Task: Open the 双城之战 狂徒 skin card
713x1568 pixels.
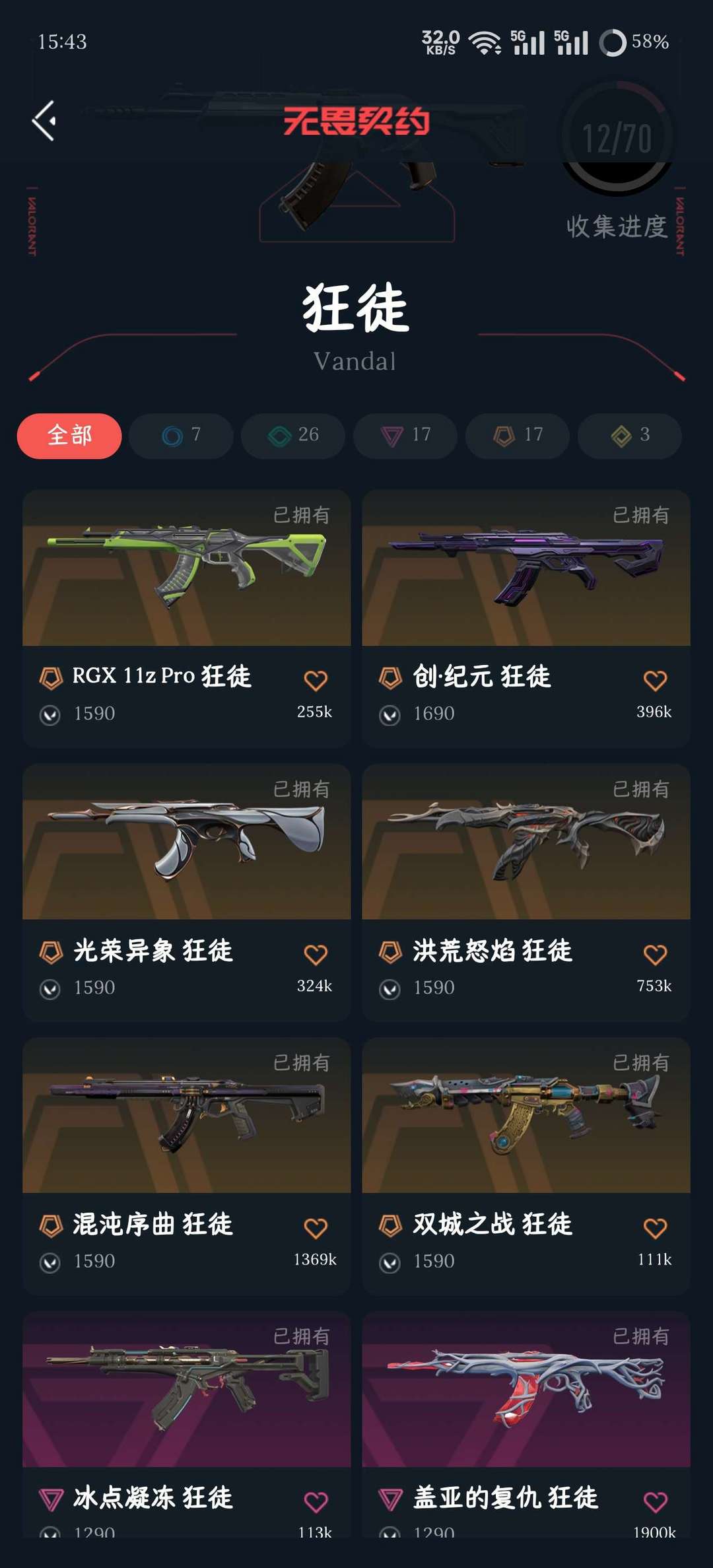Action: point(526,1166)
